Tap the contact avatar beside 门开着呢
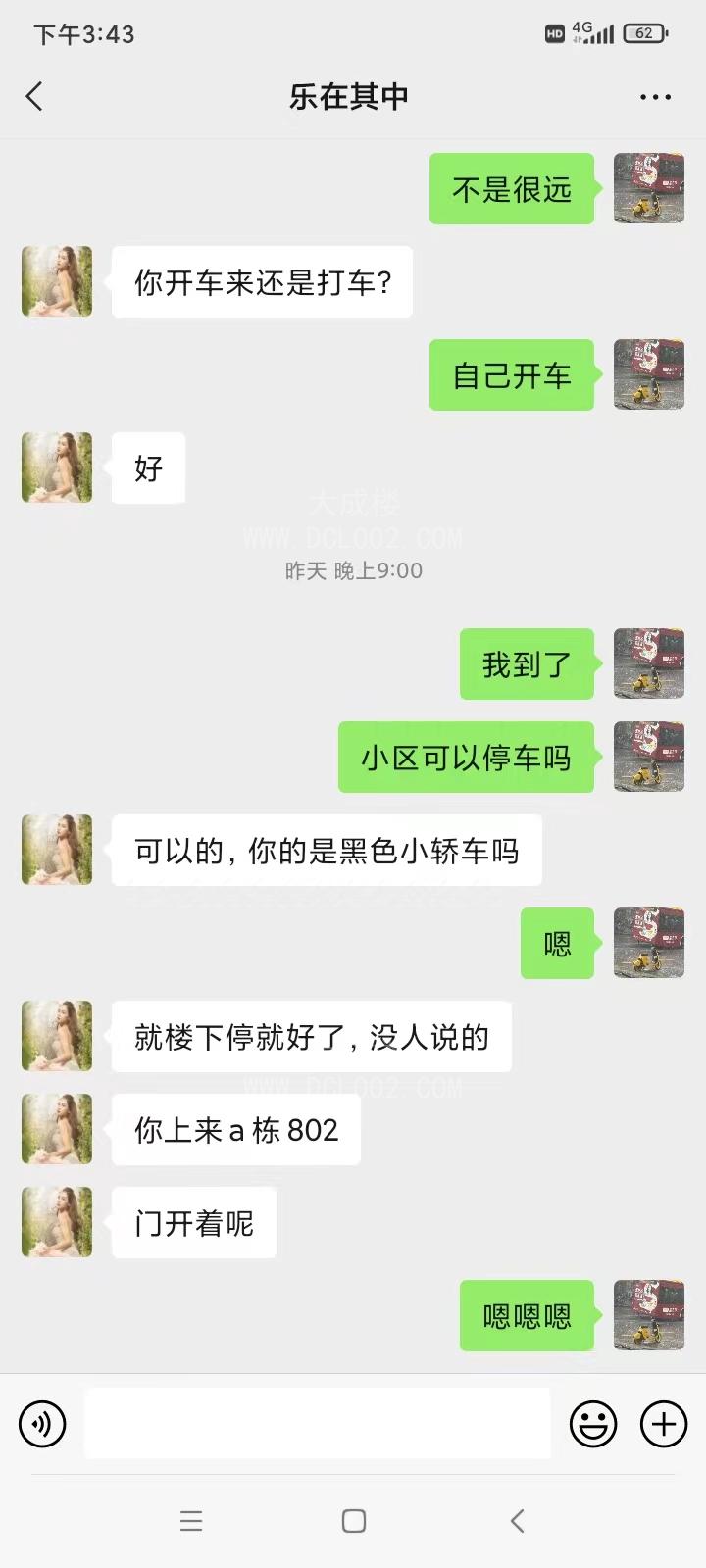706x1568 pixels. (56, 1221)
